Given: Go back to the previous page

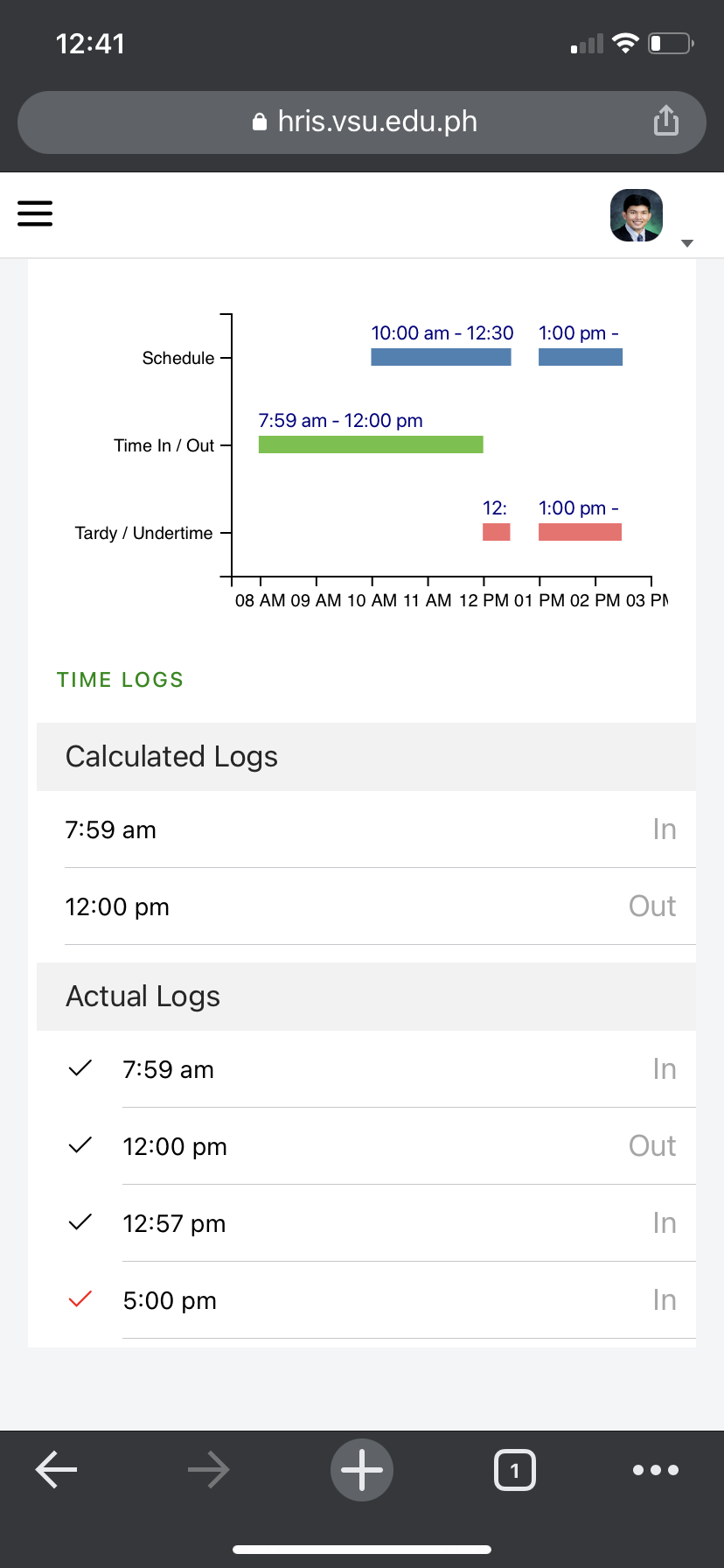Looking at the screenshot, I should 57,1470.
